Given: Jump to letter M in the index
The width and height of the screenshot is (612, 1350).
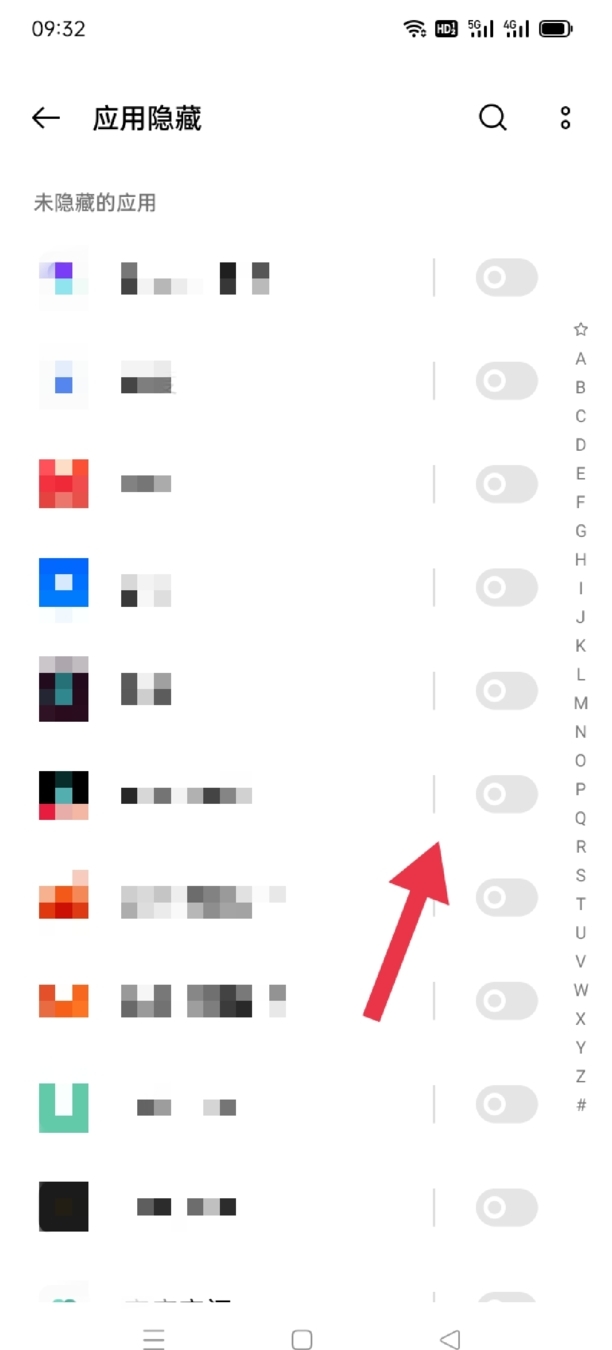Looking at the screenshot, I should click(x=581, y=704).
